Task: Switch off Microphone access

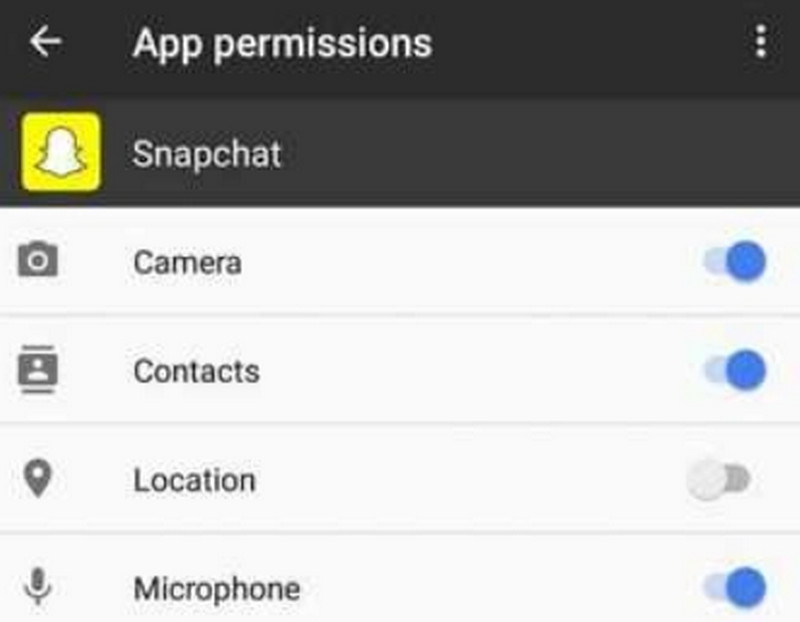Action: pos(736,587)
